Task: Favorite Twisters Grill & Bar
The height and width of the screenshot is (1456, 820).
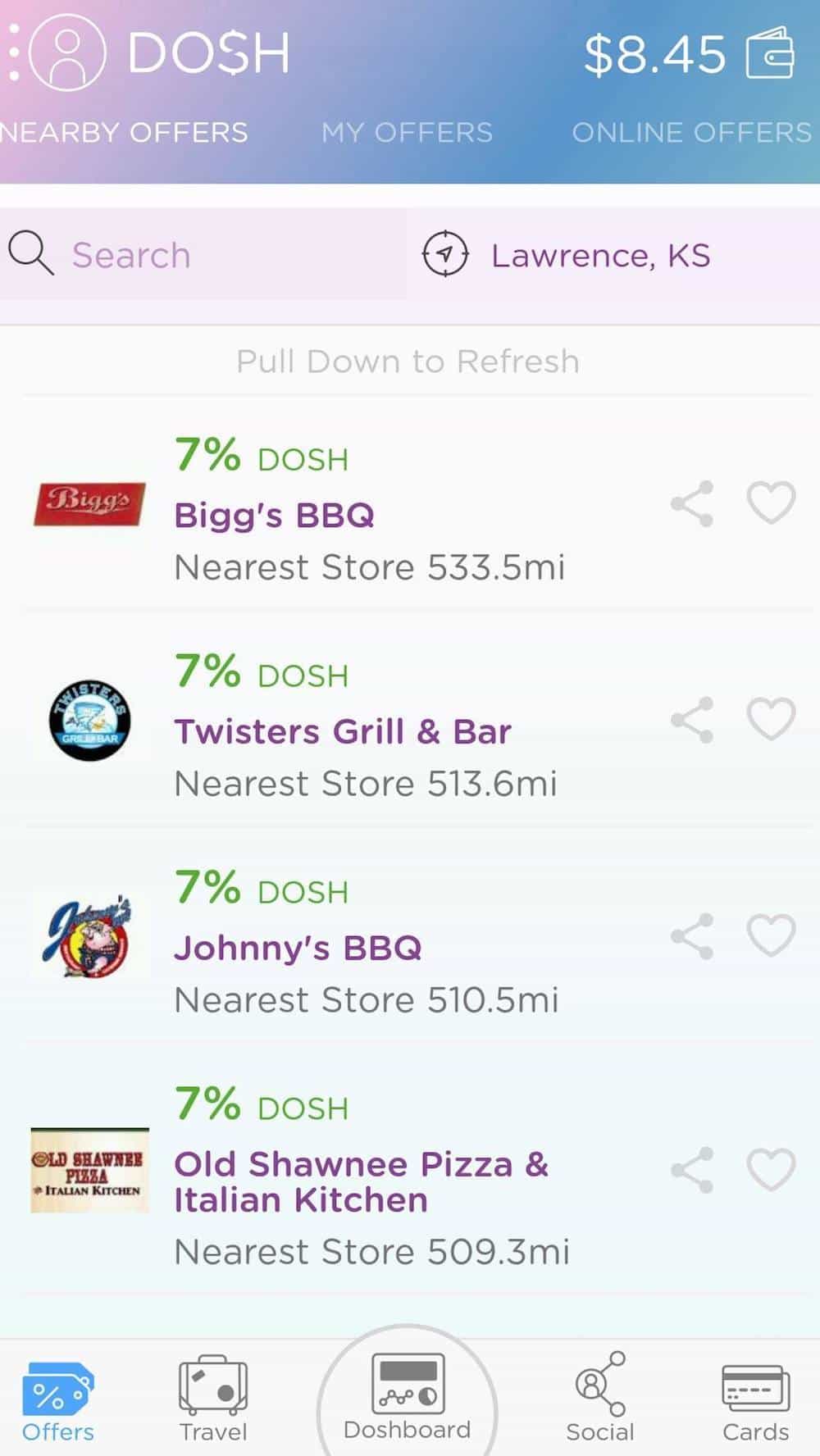Action: click(771, 718)
